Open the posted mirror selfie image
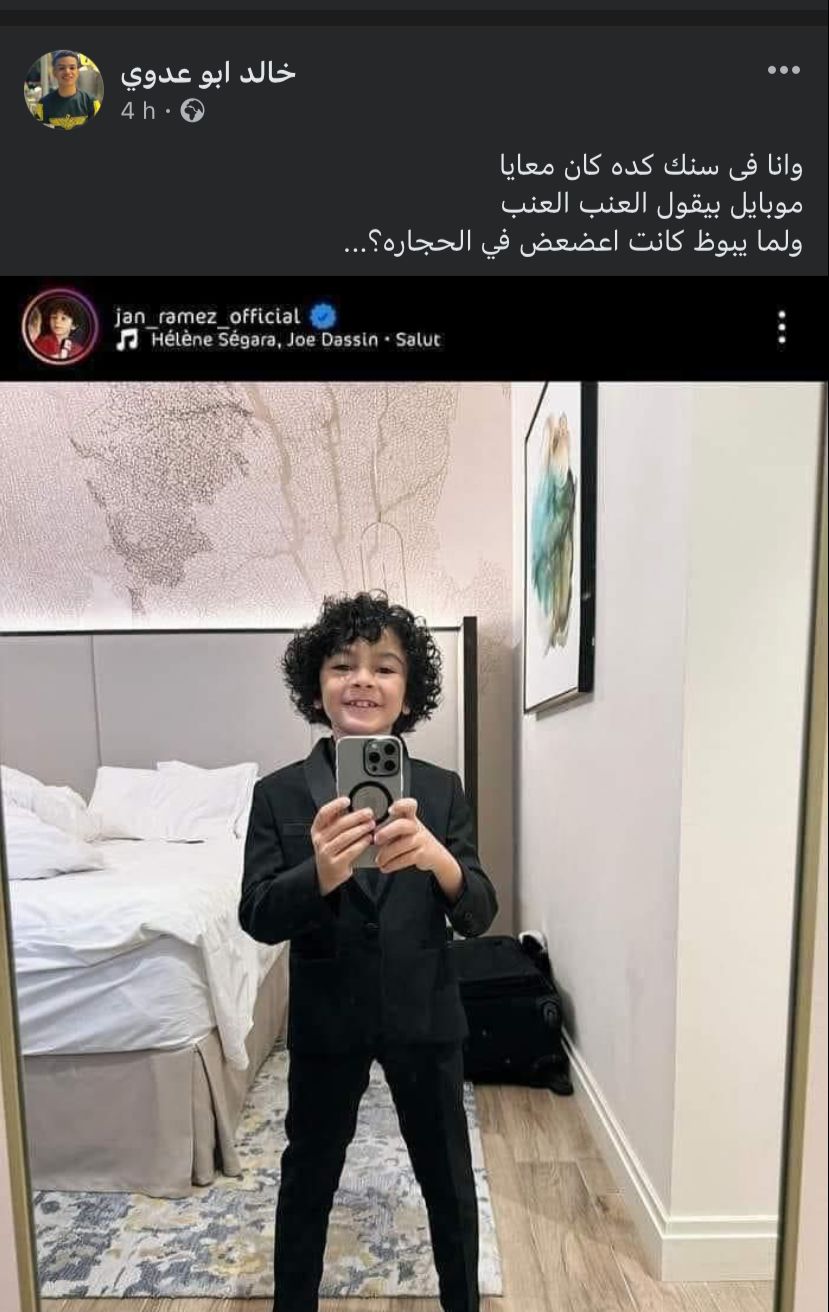Image resolution: width=829 pixels, height=1312 pixels. [x=414, y=800]
